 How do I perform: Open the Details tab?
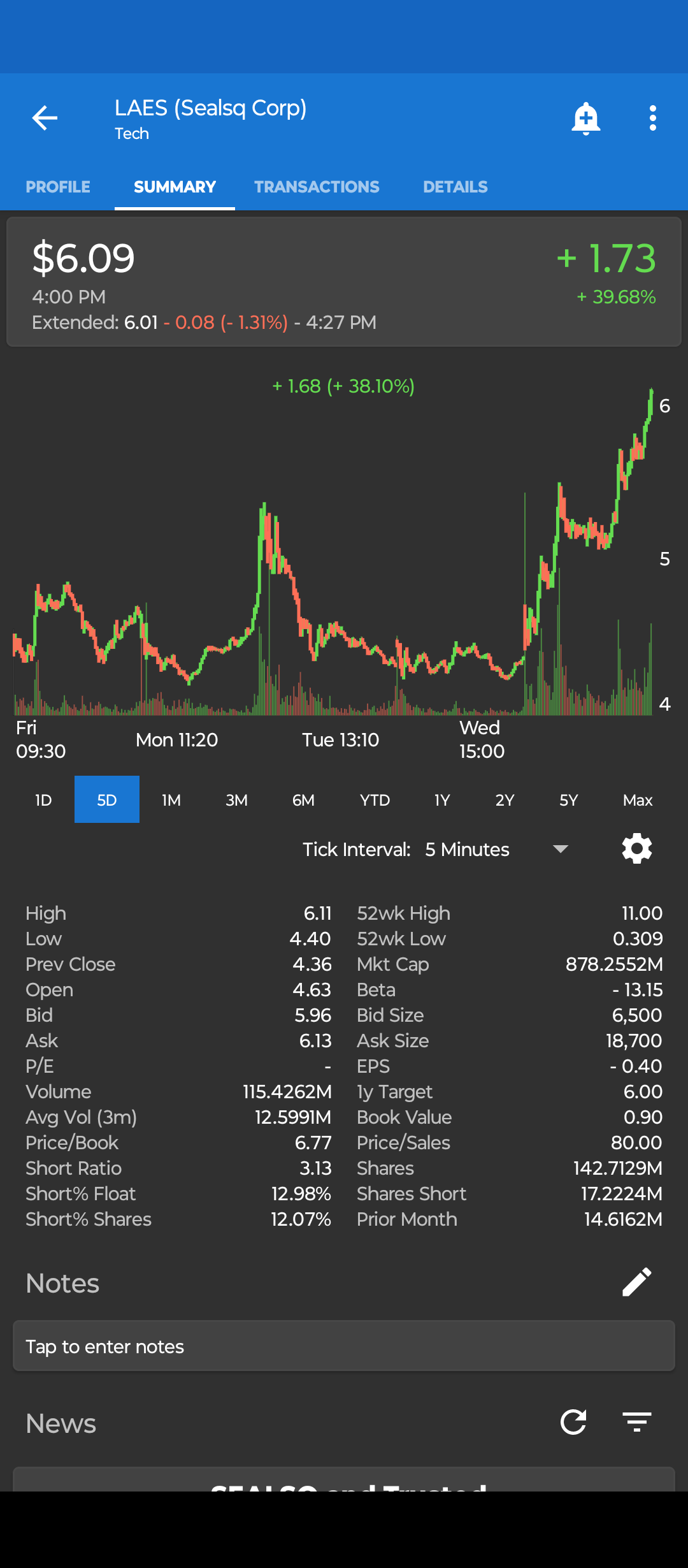pyautogui.click(x=455, y=187)
